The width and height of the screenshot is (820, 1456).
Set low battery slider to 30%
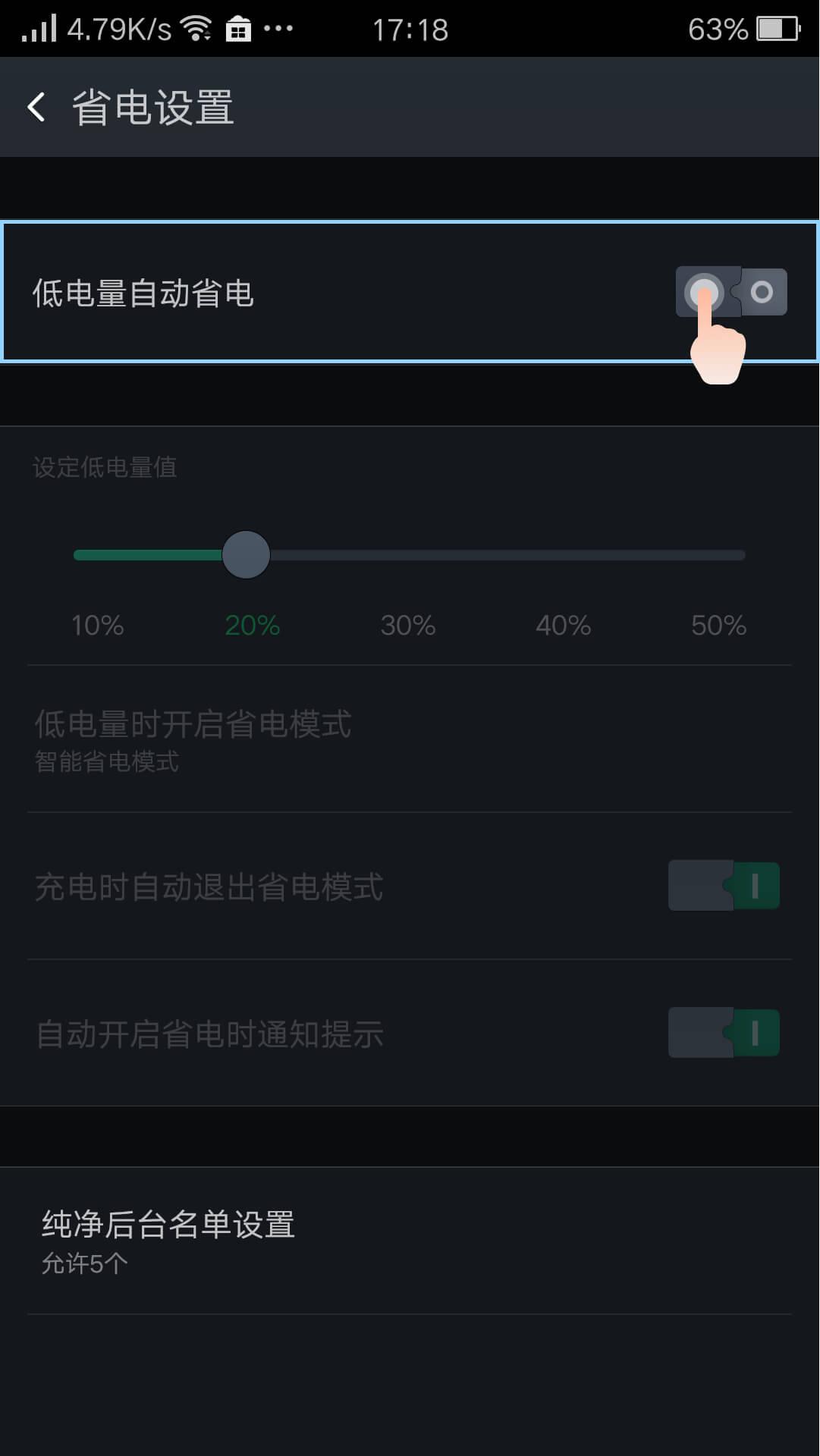[409, 555]
